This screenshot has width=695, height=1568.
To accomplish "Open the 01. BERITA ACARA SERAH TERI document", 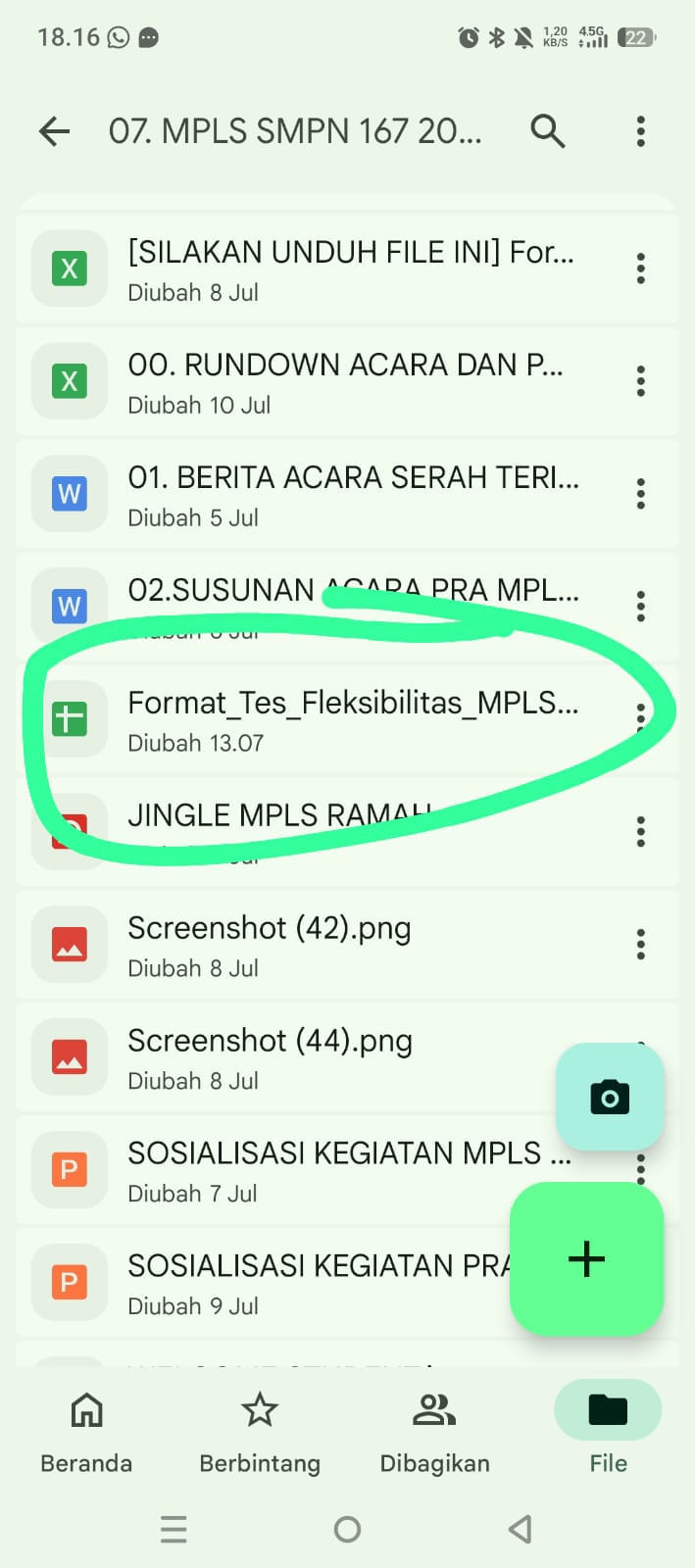I will pyautogui.click(x=347, y=494).
